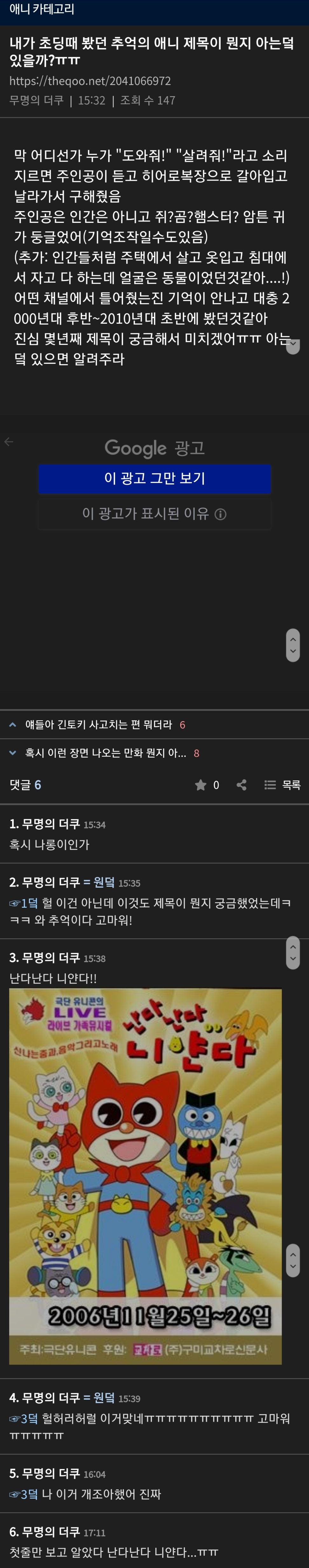Tap '이 광고 그만 보기' ad button

[x=154, y=479]
